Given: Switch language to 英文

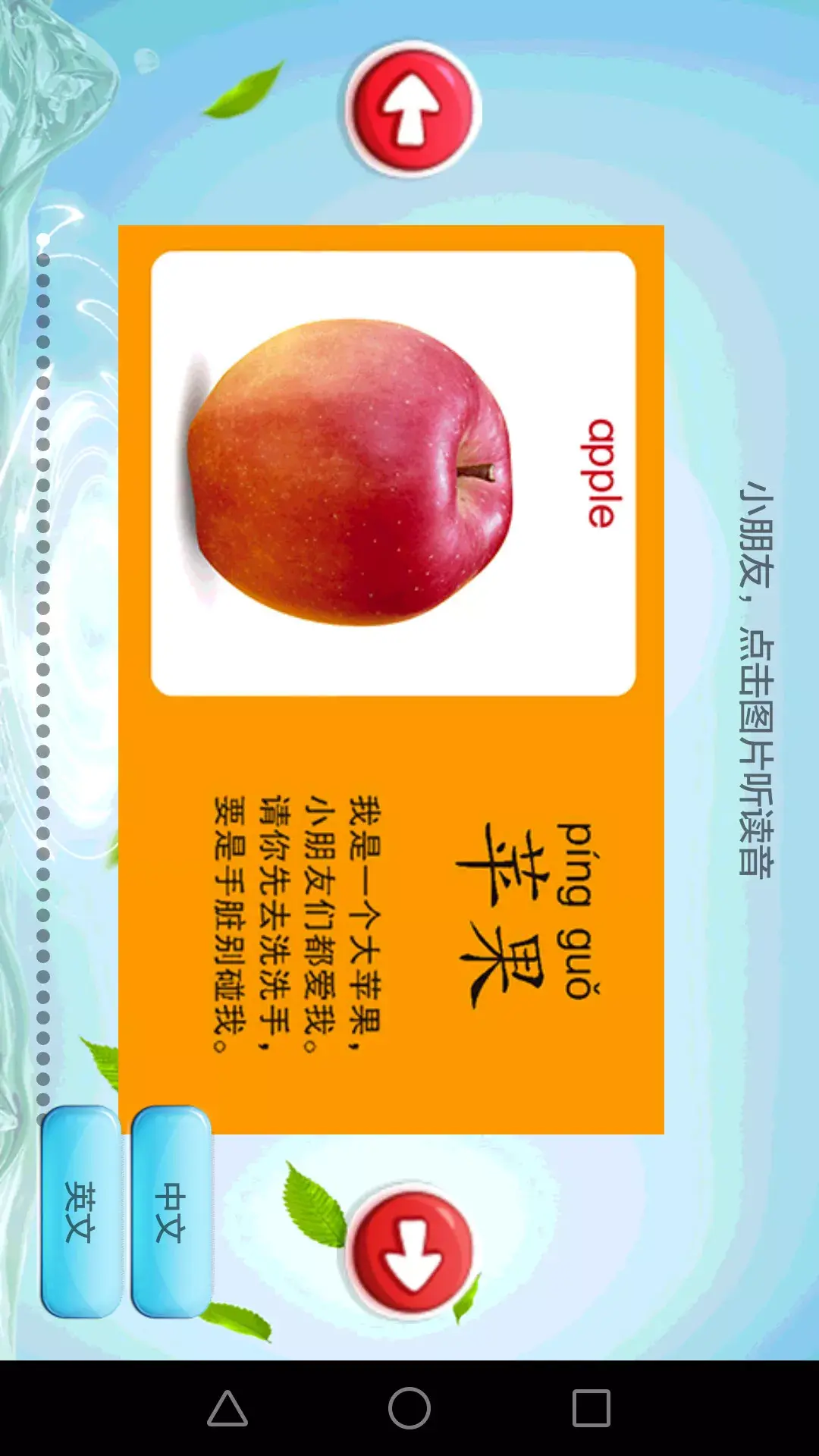Looking at the screenshot, I should pyautogui.click(x=80, y=1212).
